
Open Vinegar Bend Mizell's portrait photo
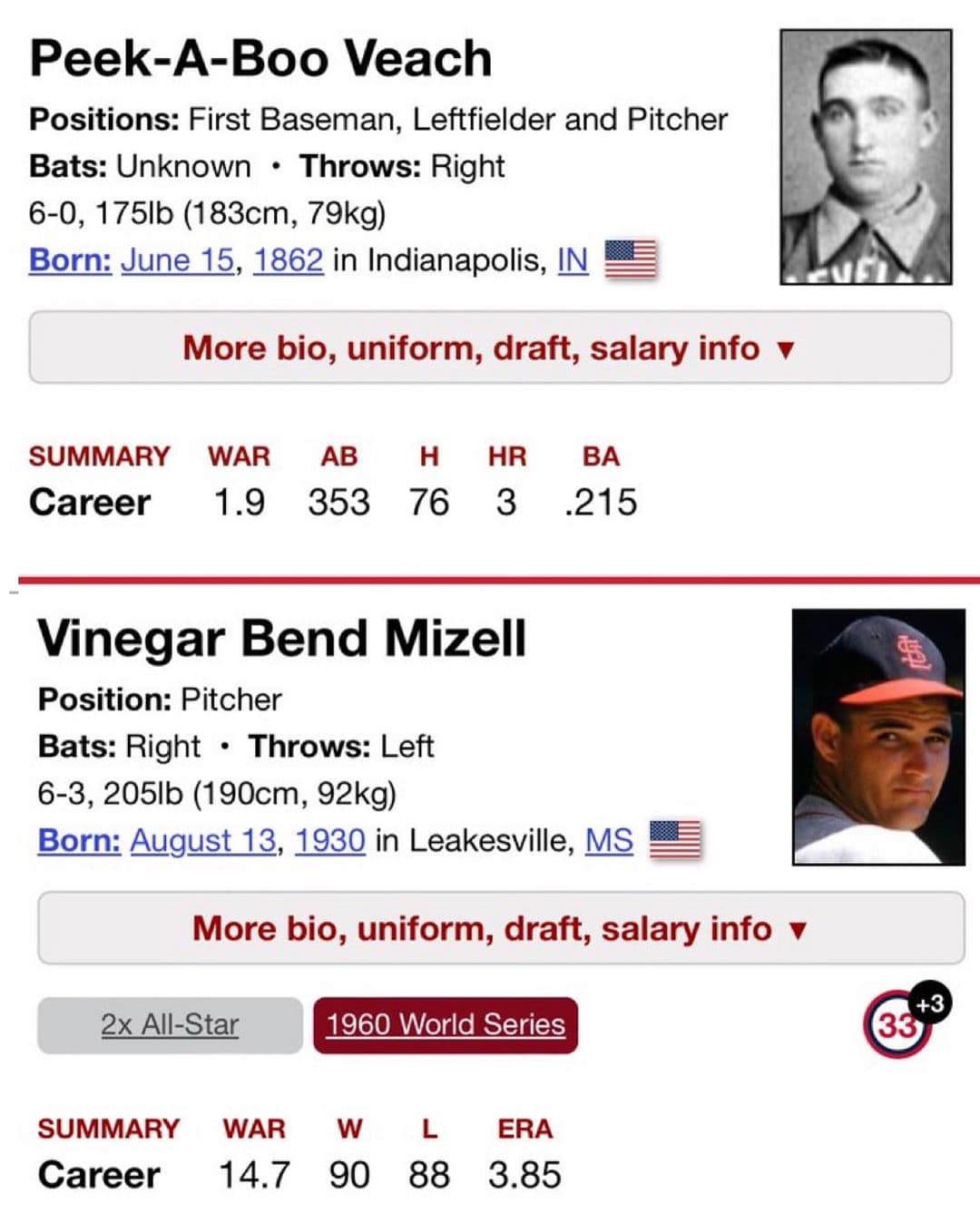pyautogui.click(x=874, y=737)
